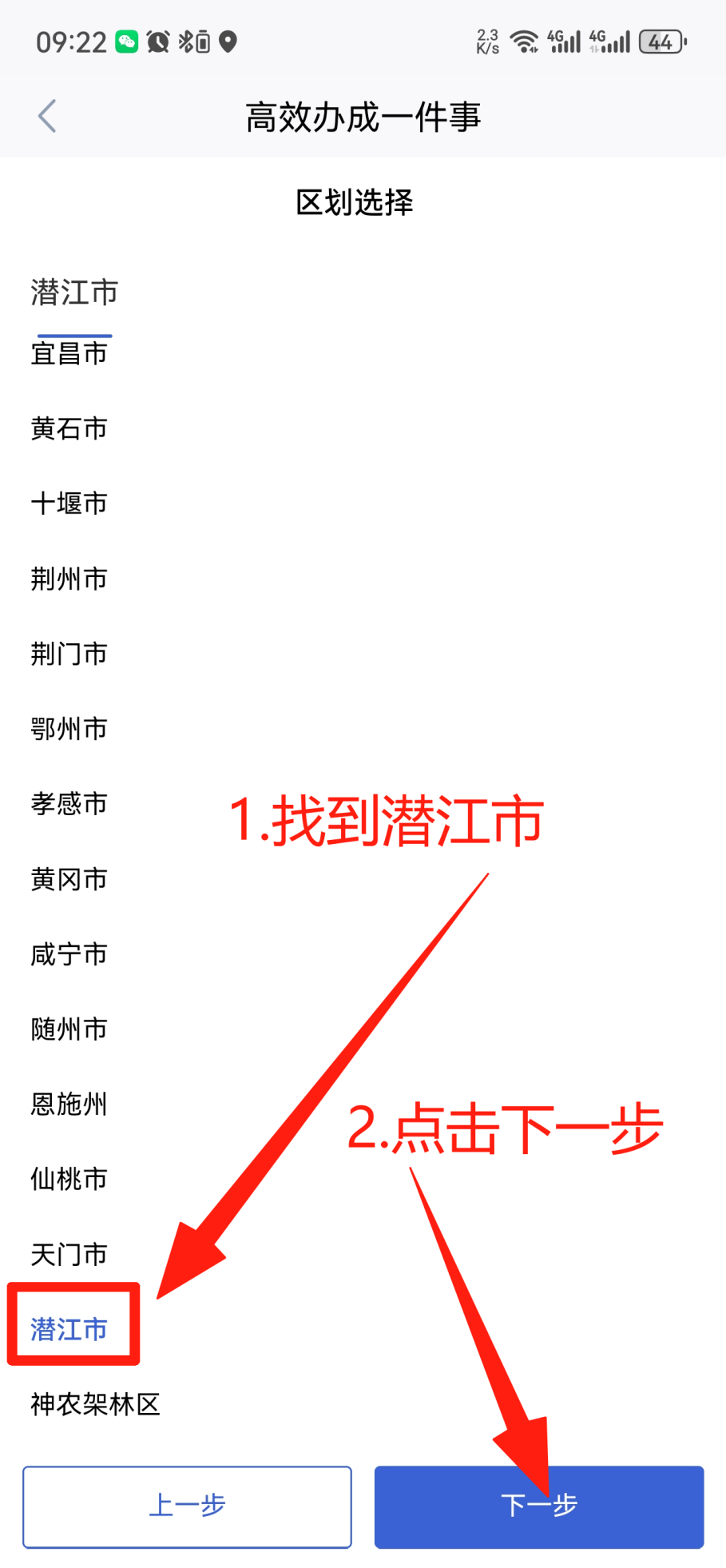The width and height of the screenshot is (726, 1568).
Task: Pick 十堰市 in the list
Action: [x=69, y=503]
